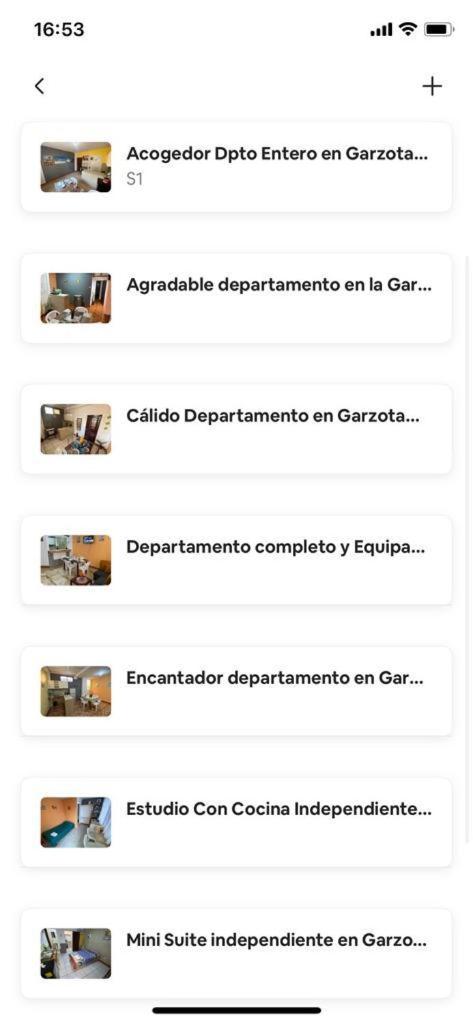Open Encantador departamento en Gar... listing
473x1024 pixels.
(236, 691)
